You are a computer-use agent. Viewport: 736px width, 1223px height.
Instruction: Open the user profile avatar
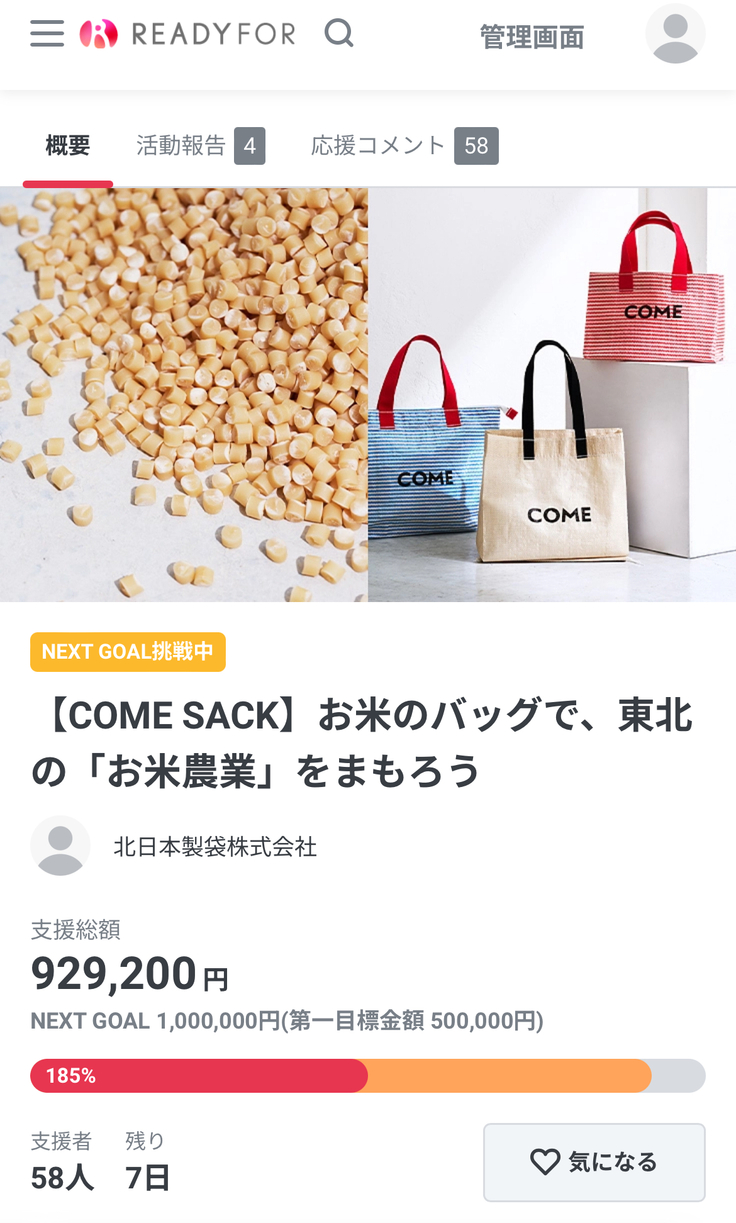coord(675,34)
